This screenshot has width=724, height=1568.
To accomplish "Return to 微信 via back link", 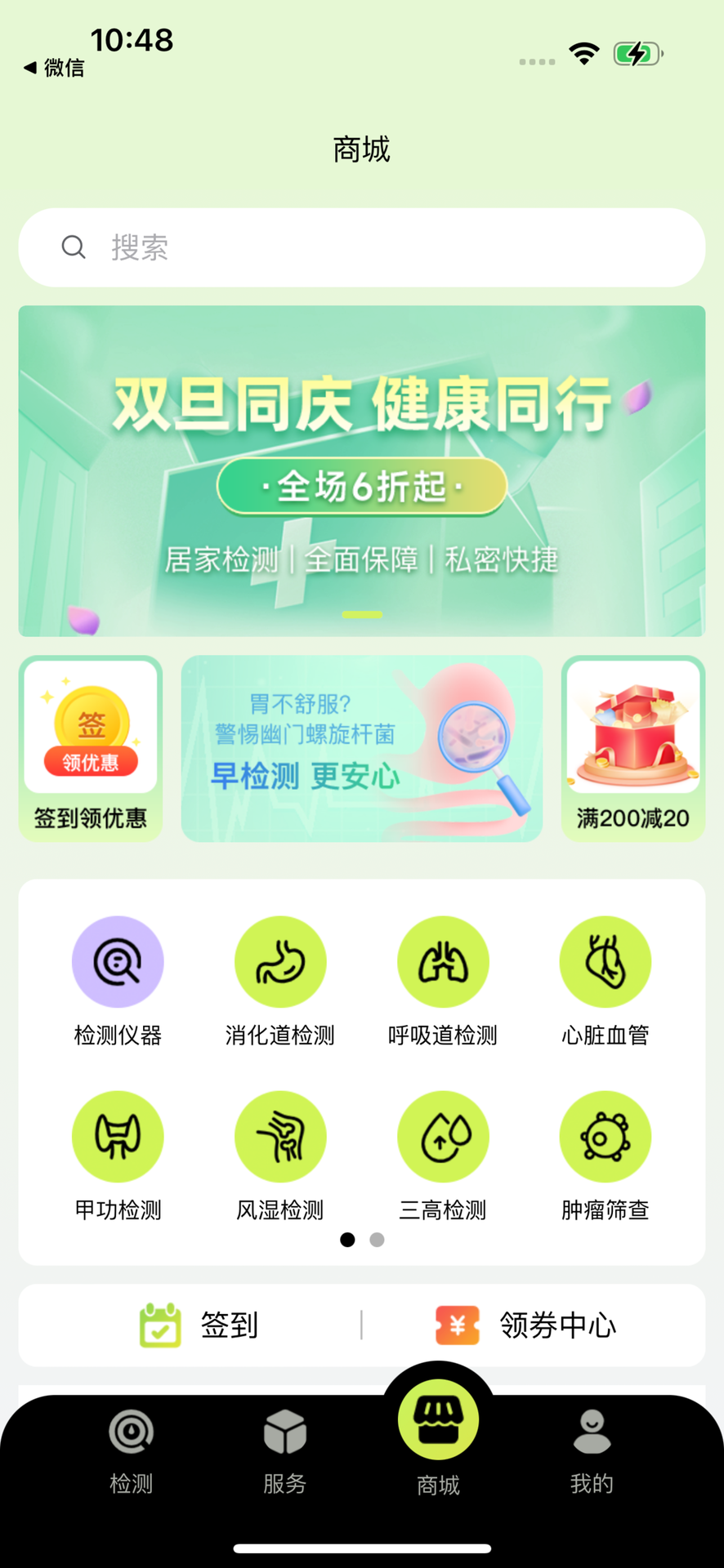I will tap(54, 68).
